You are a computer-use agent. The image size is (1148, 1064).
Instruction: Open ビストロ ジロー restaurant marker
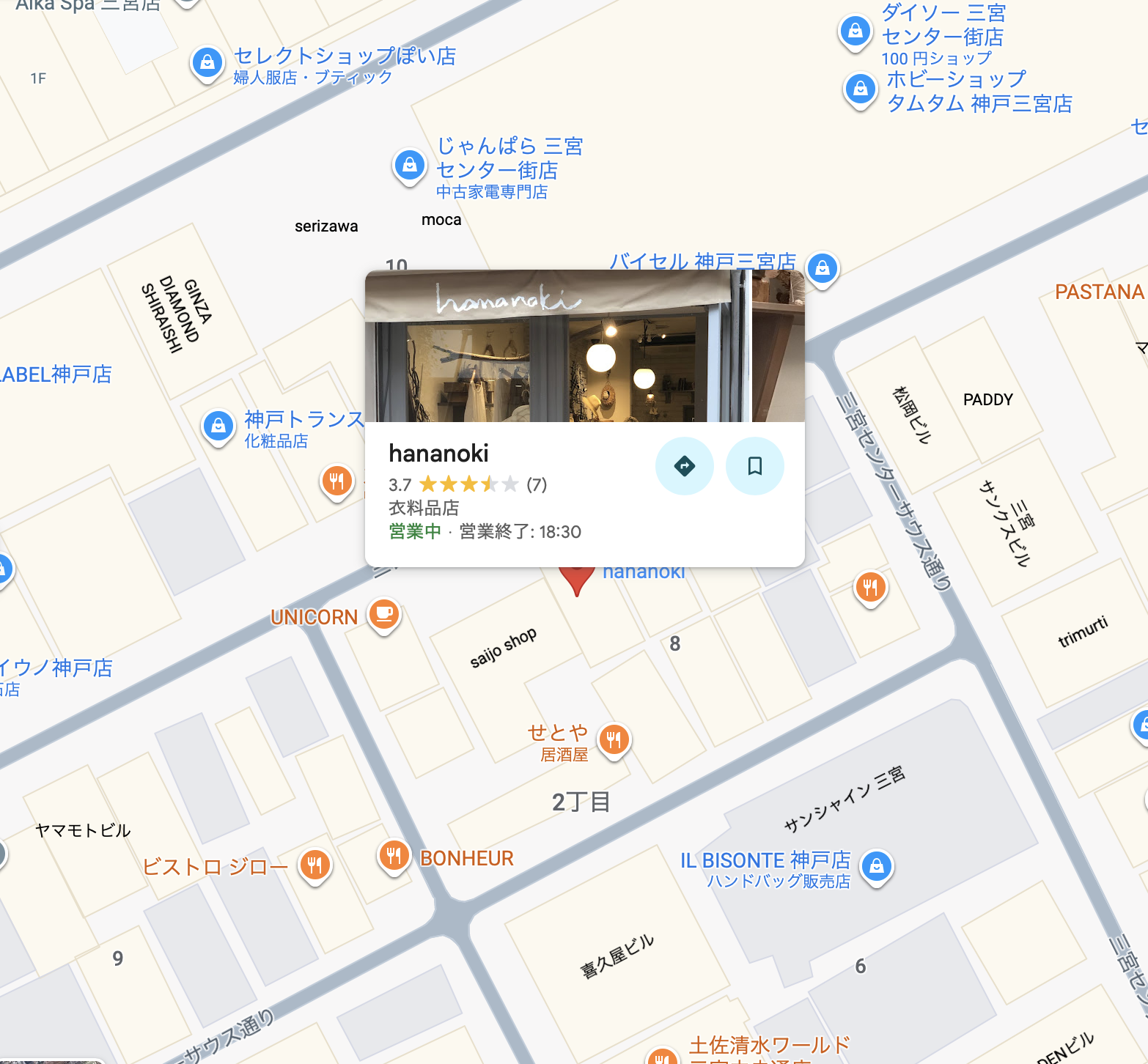pyautogui.click(x=315, y=865)
